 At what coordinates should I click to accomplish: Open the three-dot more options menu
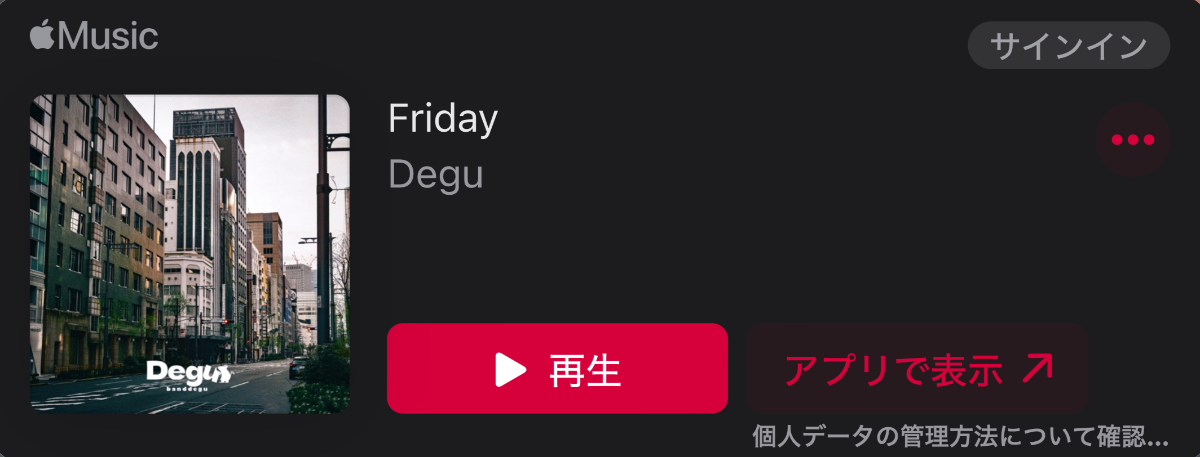[1132, 140]
